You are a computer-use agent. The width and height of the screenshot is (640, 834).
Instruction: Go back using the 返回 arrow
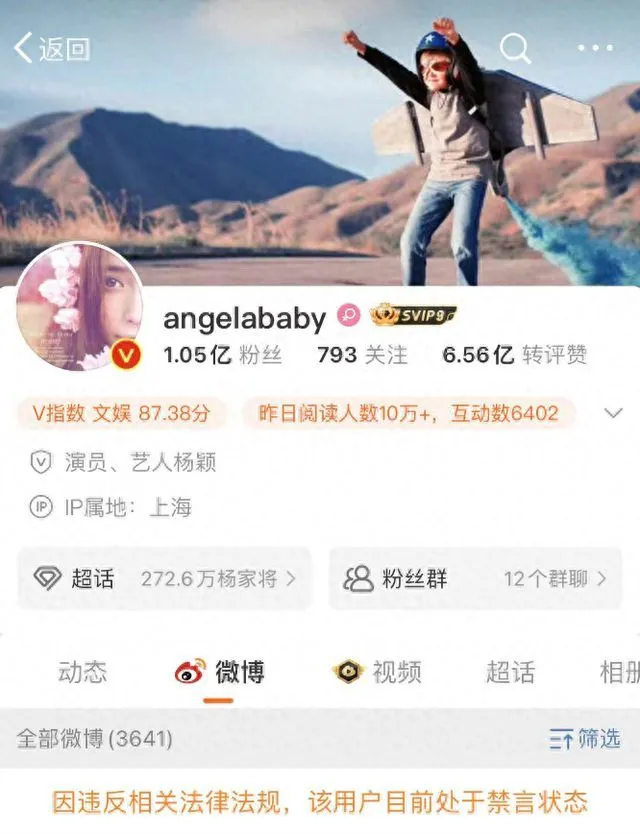(52, 47)
